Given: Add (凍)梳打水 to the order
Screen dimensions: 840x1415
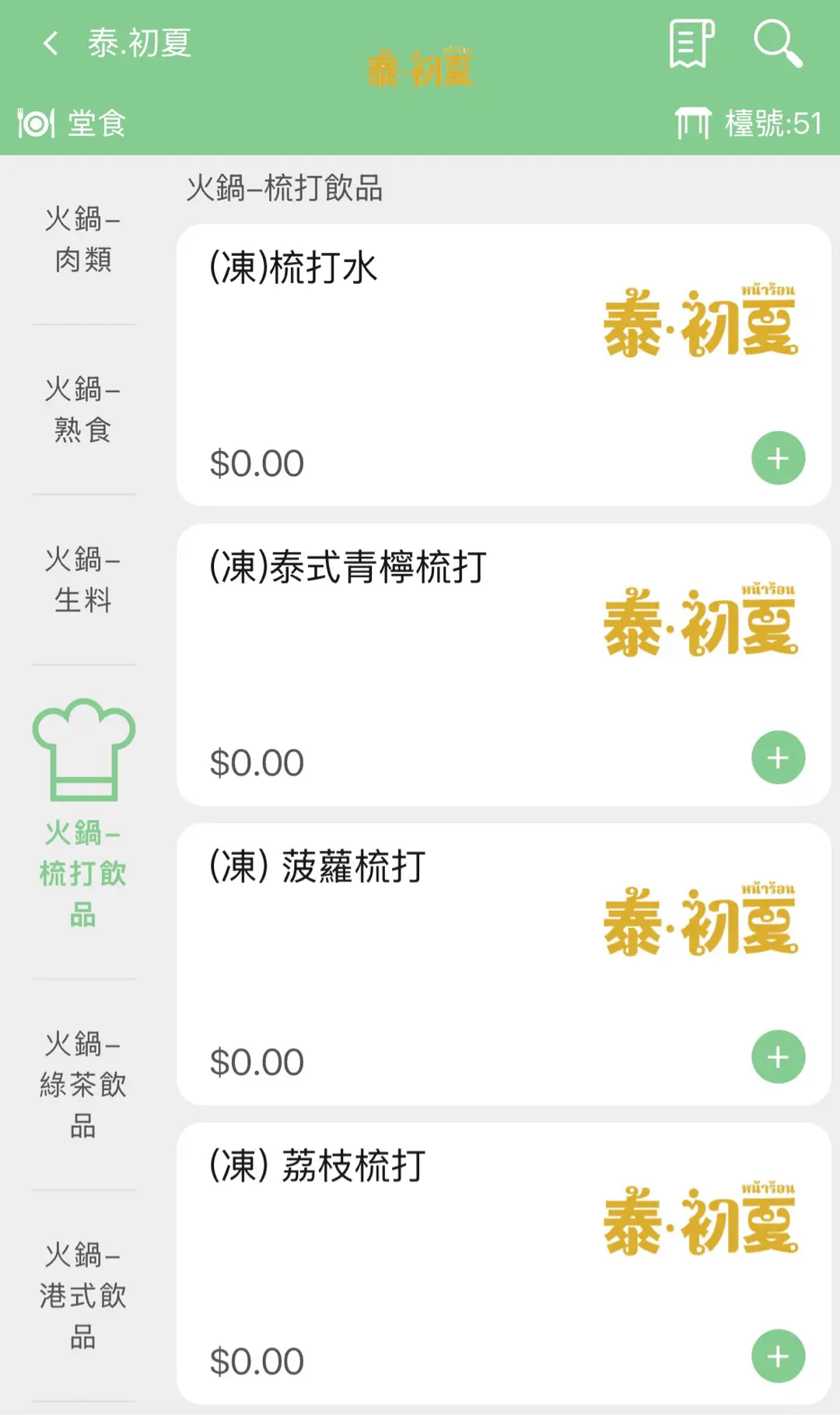Looking at the screenshot, I should [x=778, y=458].
